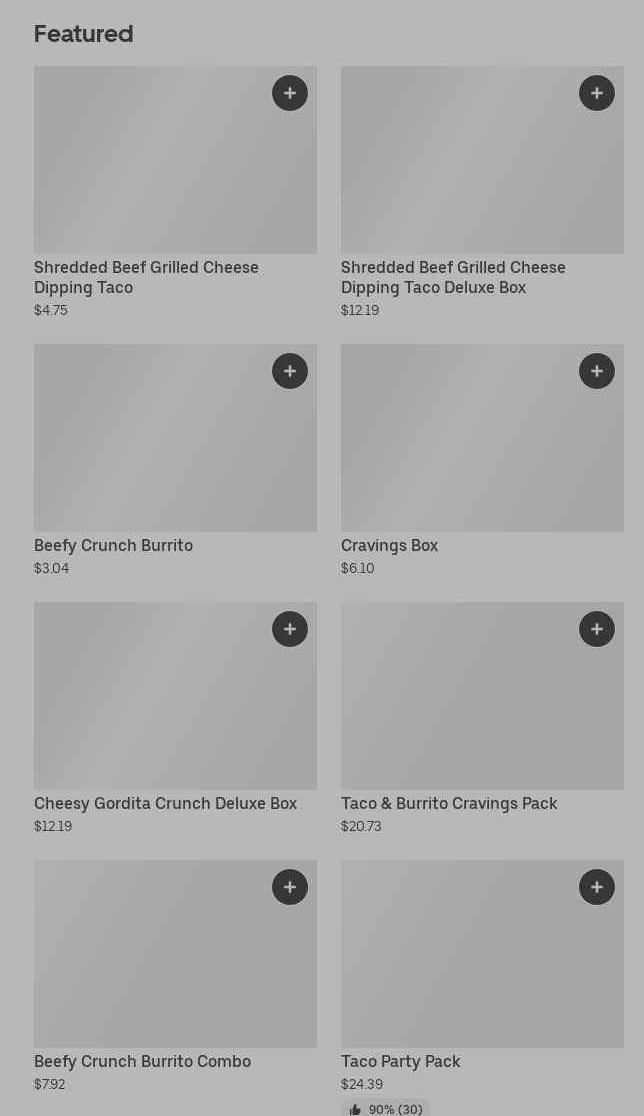The height and width of the screenshot is (1116, 644).
Task: Add Cravings Box to cart
Action: point(597,371)
